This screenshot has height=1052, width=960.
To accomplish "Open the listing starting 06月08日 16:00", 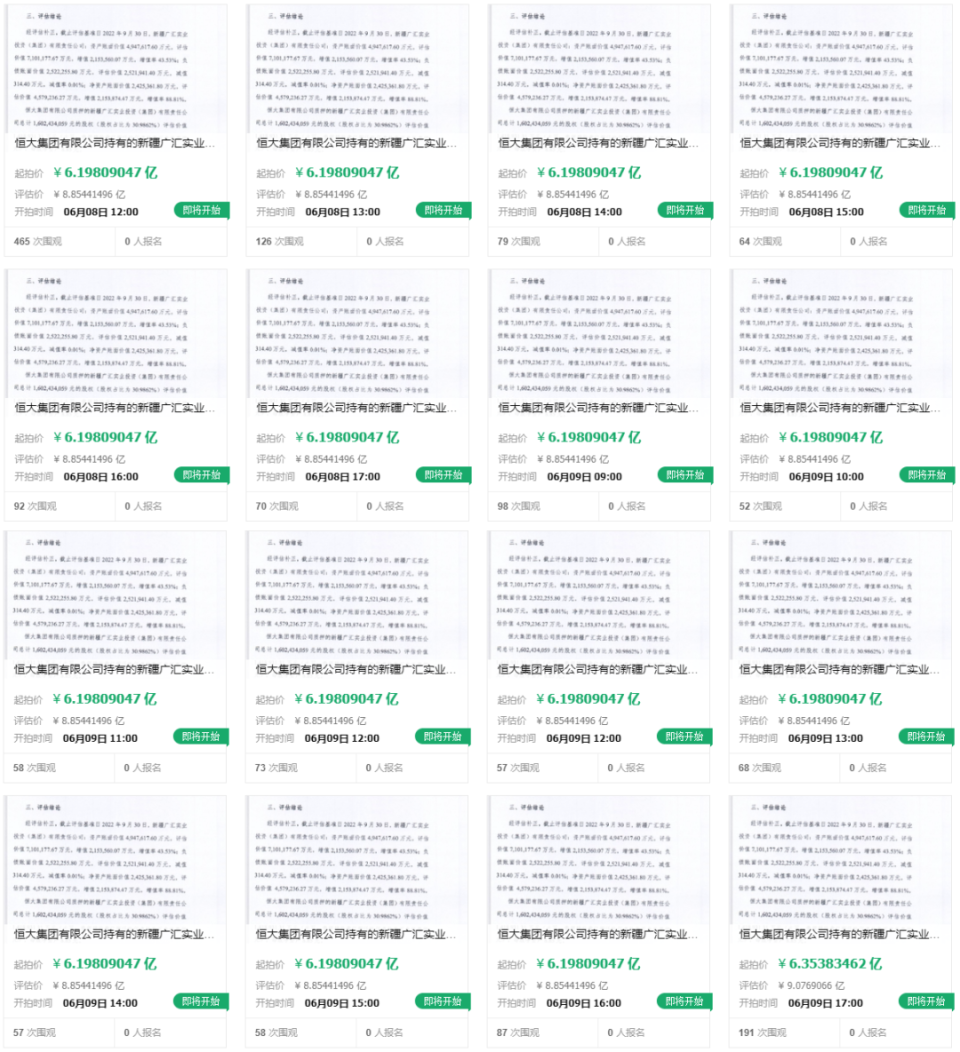I will pos(115,408).
